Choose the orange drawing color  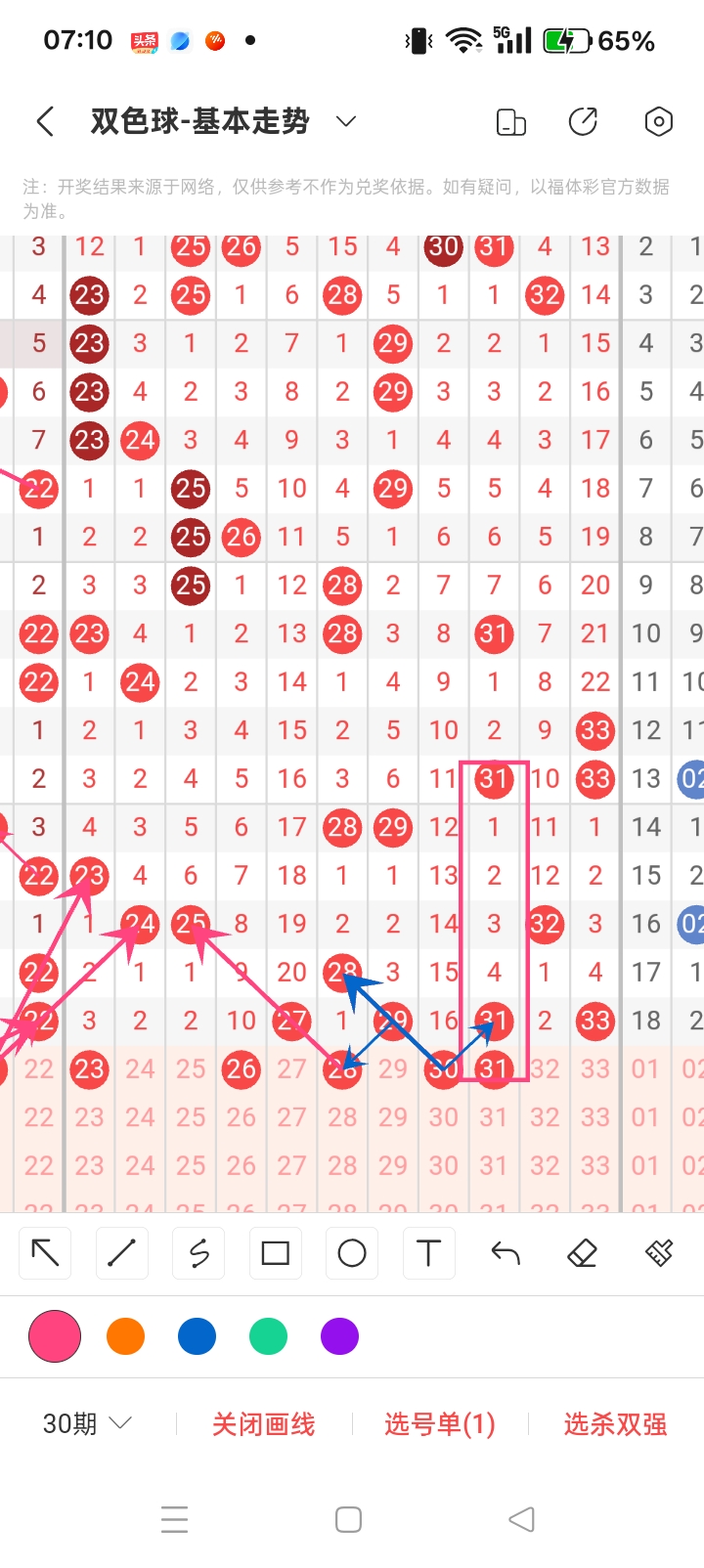click(x=125, y=1336)
